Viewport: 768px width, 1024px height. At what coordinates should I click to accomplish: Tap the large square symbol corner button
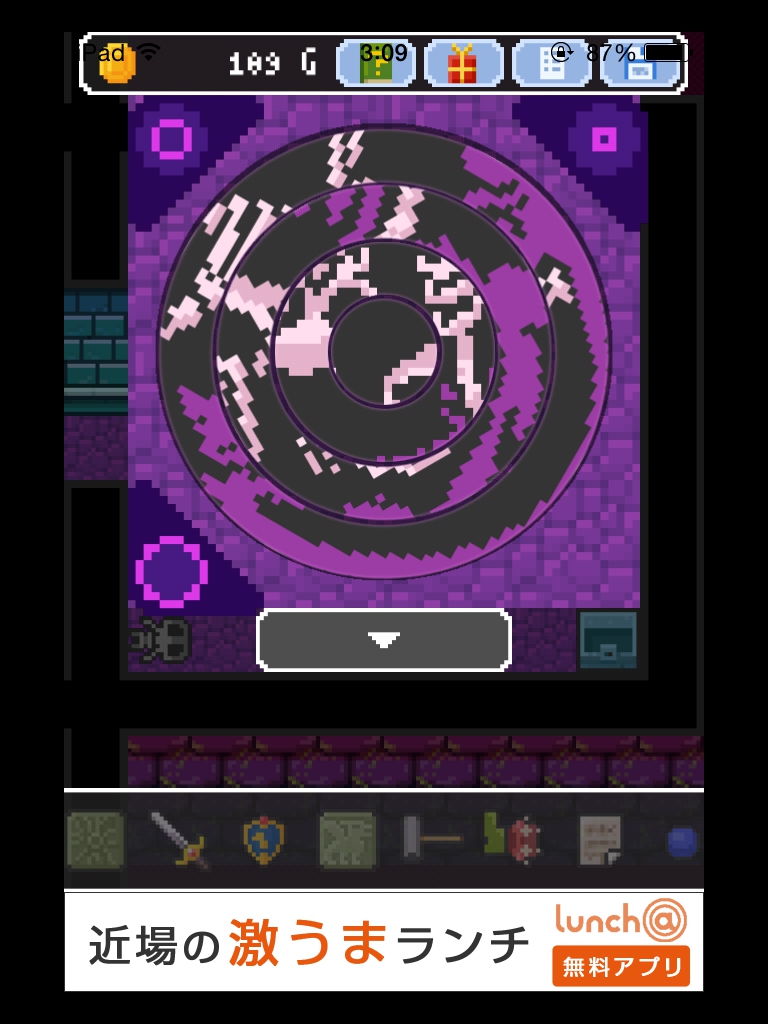(x=172, y=139)
